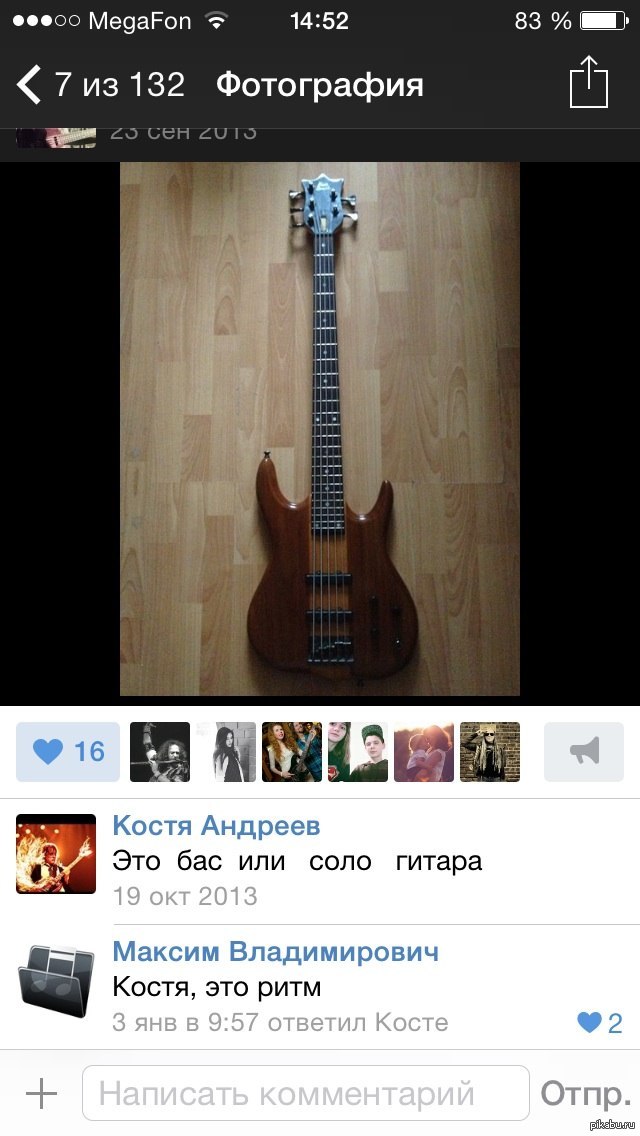Like the photo with 16 likes
This screenshot has height=1136, width=640.
click(68, 752)
